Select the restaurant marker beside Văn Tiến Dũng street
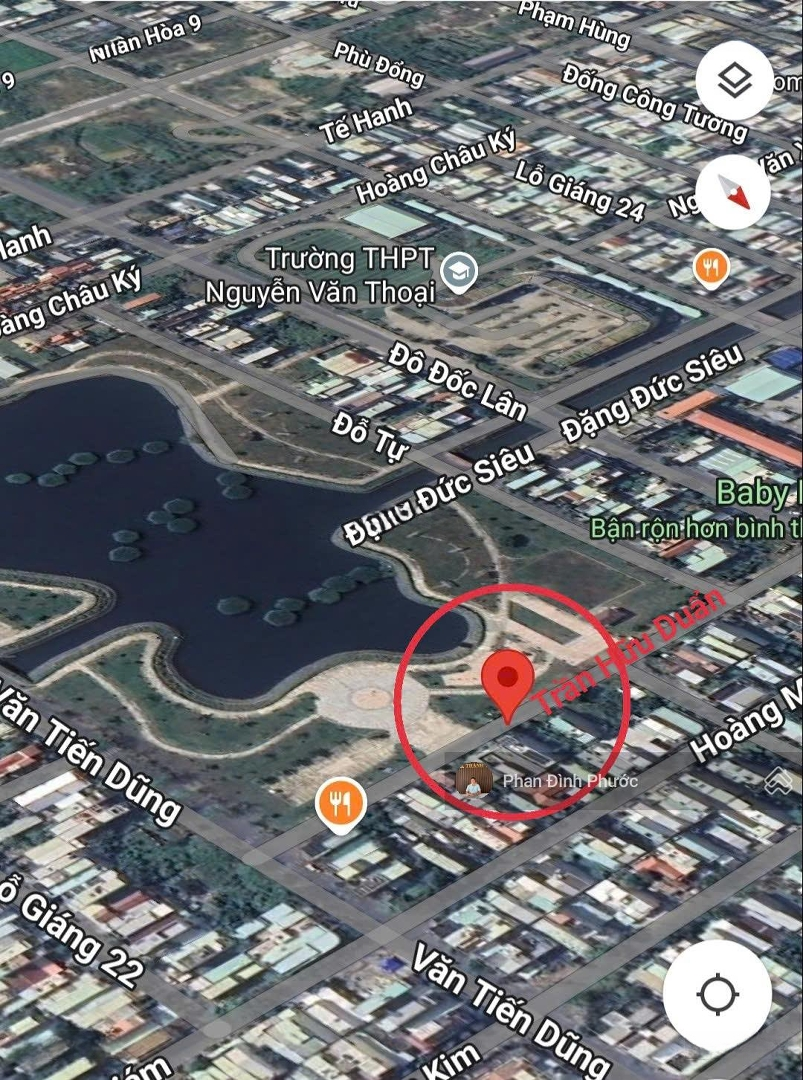Image resolution: width=803 pixels, height=1080 pixels. (x=340, y=803)
